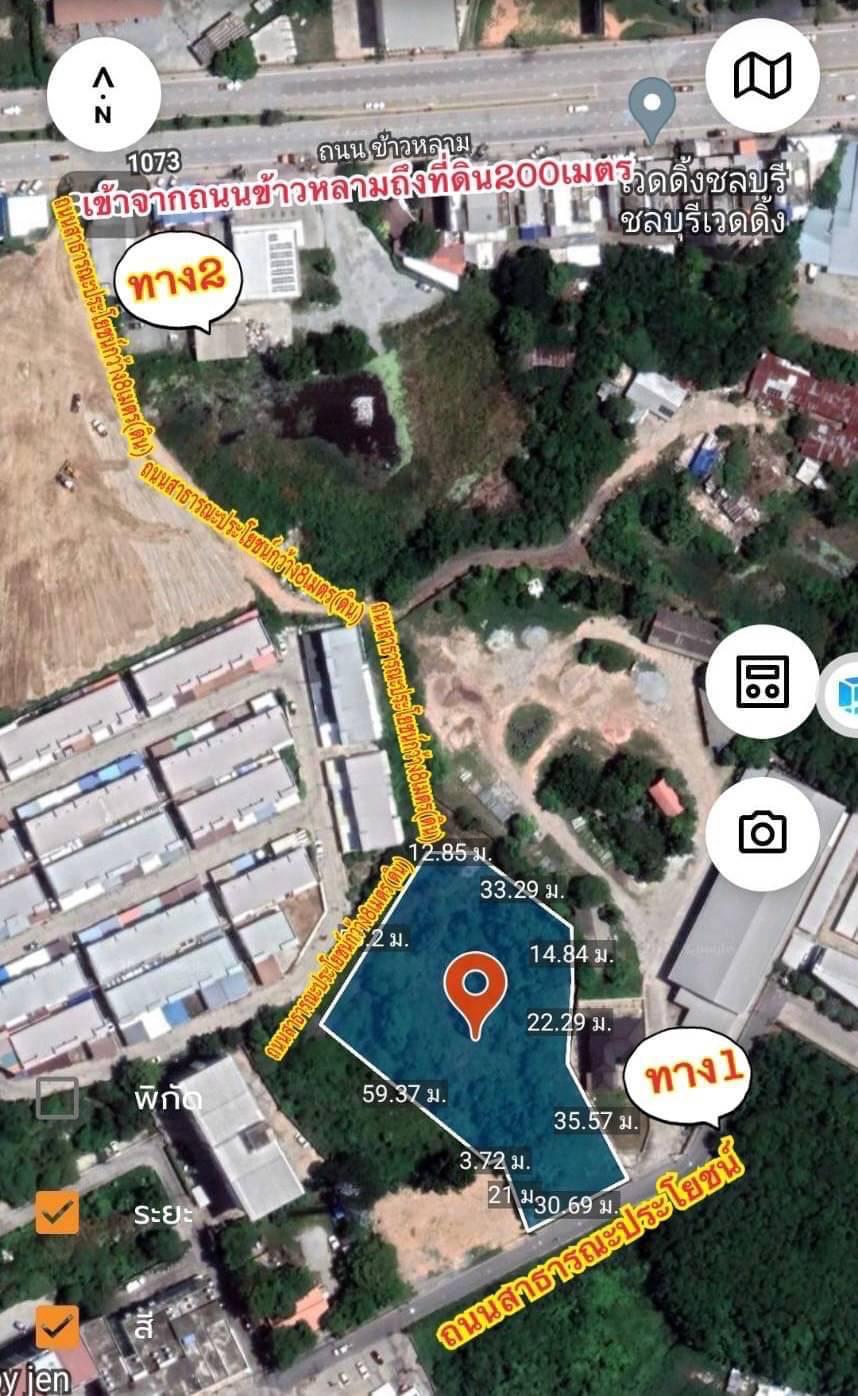The width and height of the screenshot is (858, 1396).
Task: Tap the camera capture button
Action: click(x=762, y=833)
